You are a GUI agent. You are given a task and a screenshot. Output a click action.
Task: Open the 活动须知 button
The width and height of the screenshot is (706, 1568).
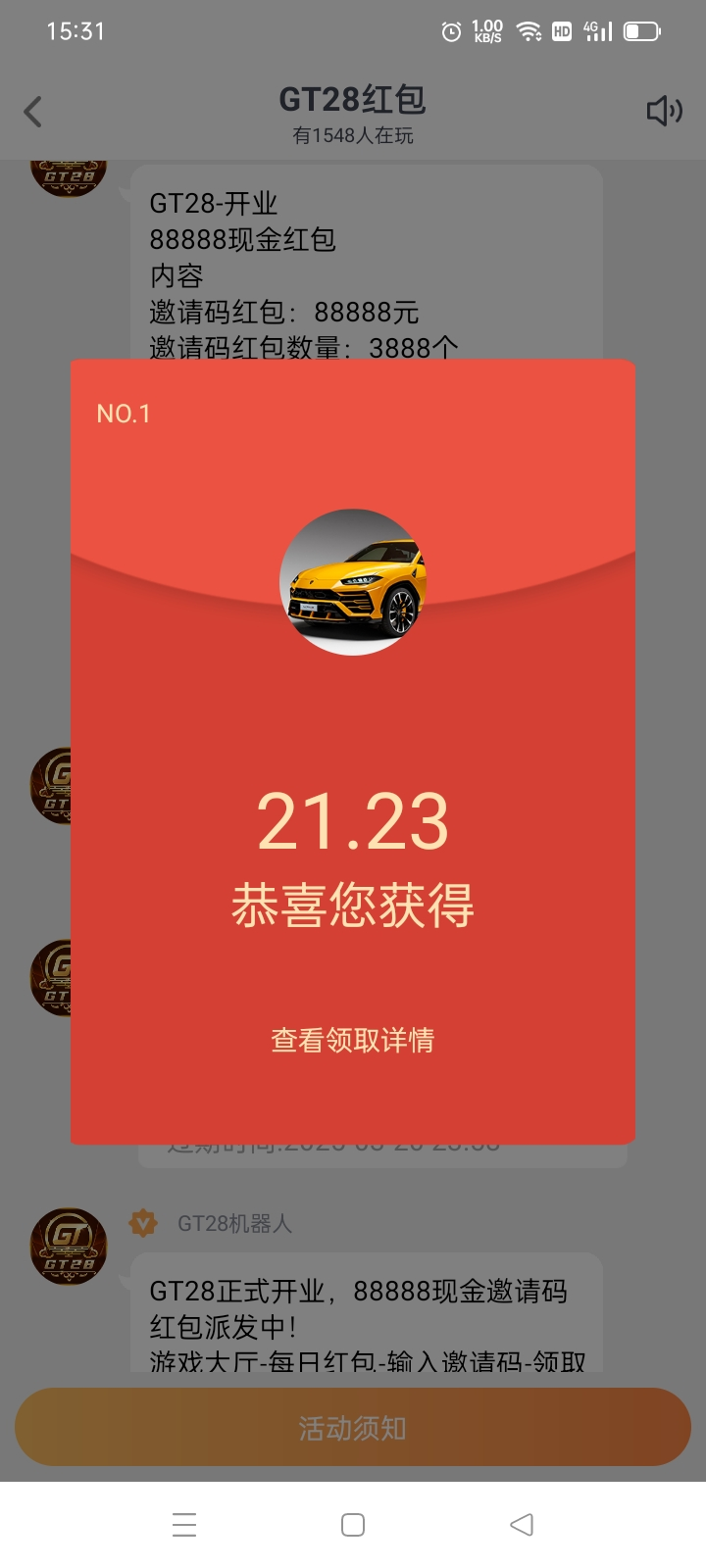tap(353, 1428)
